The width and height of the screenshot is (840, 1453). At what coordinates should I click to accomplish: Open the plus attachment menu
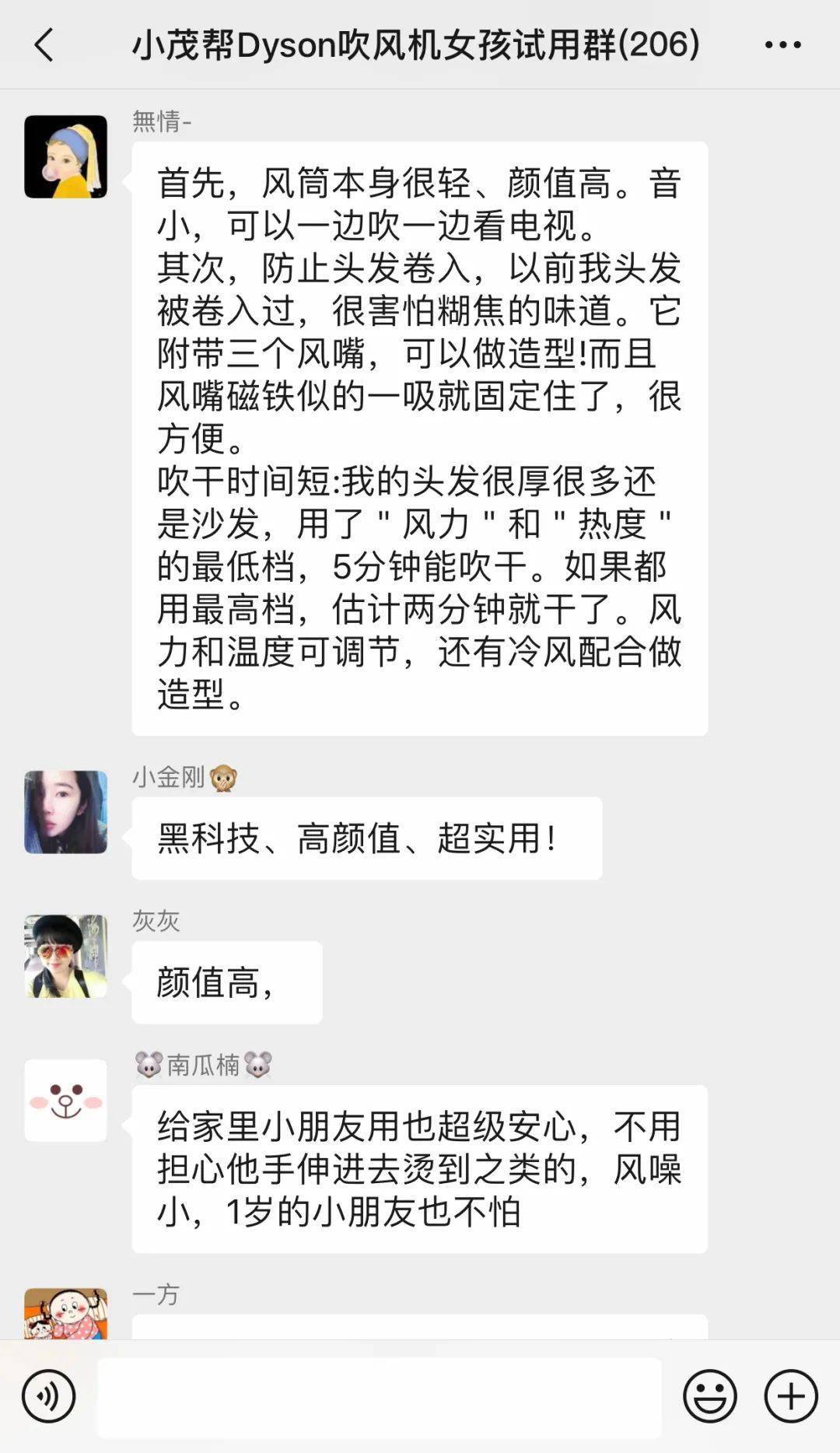791,1396
